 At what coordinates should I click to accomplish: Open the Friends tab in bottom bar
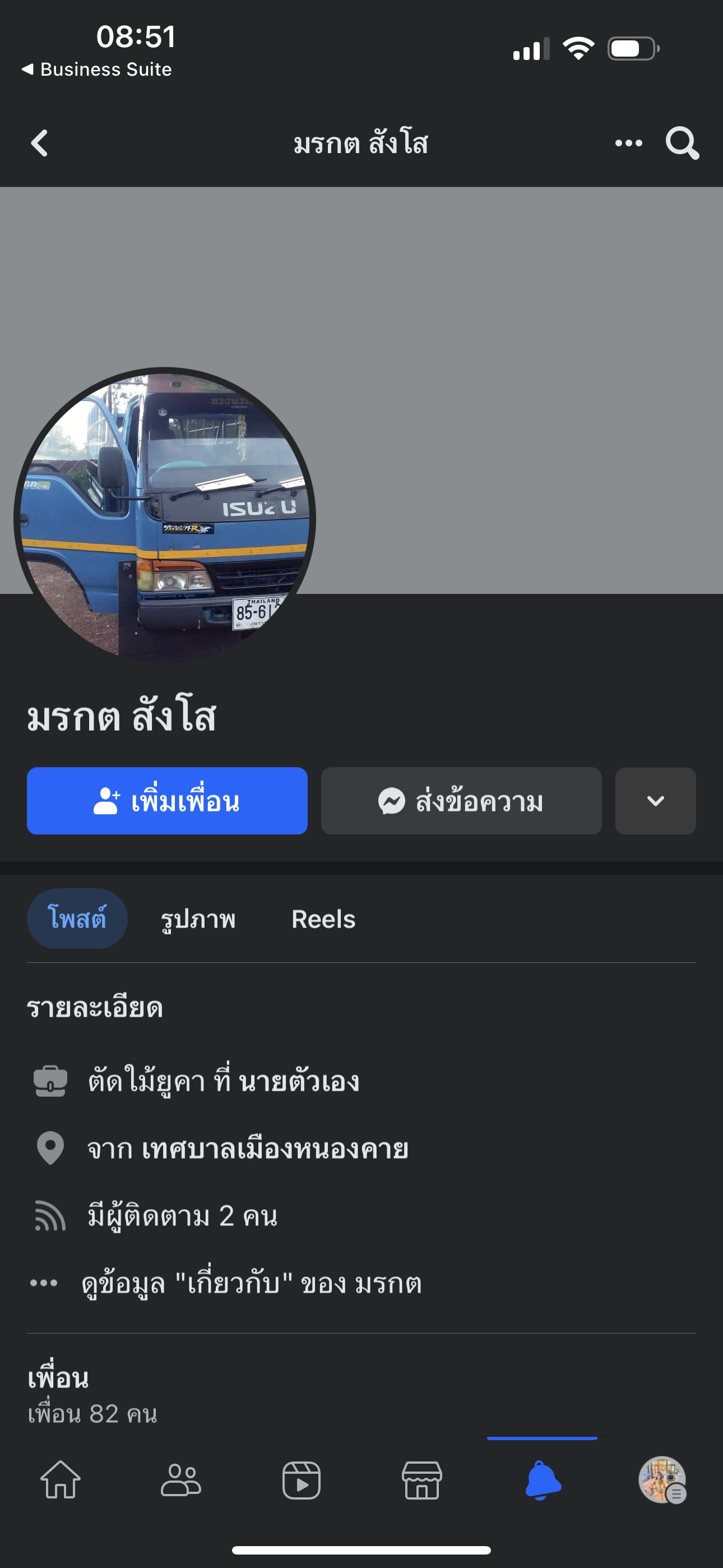click(x=180, y=1480)
